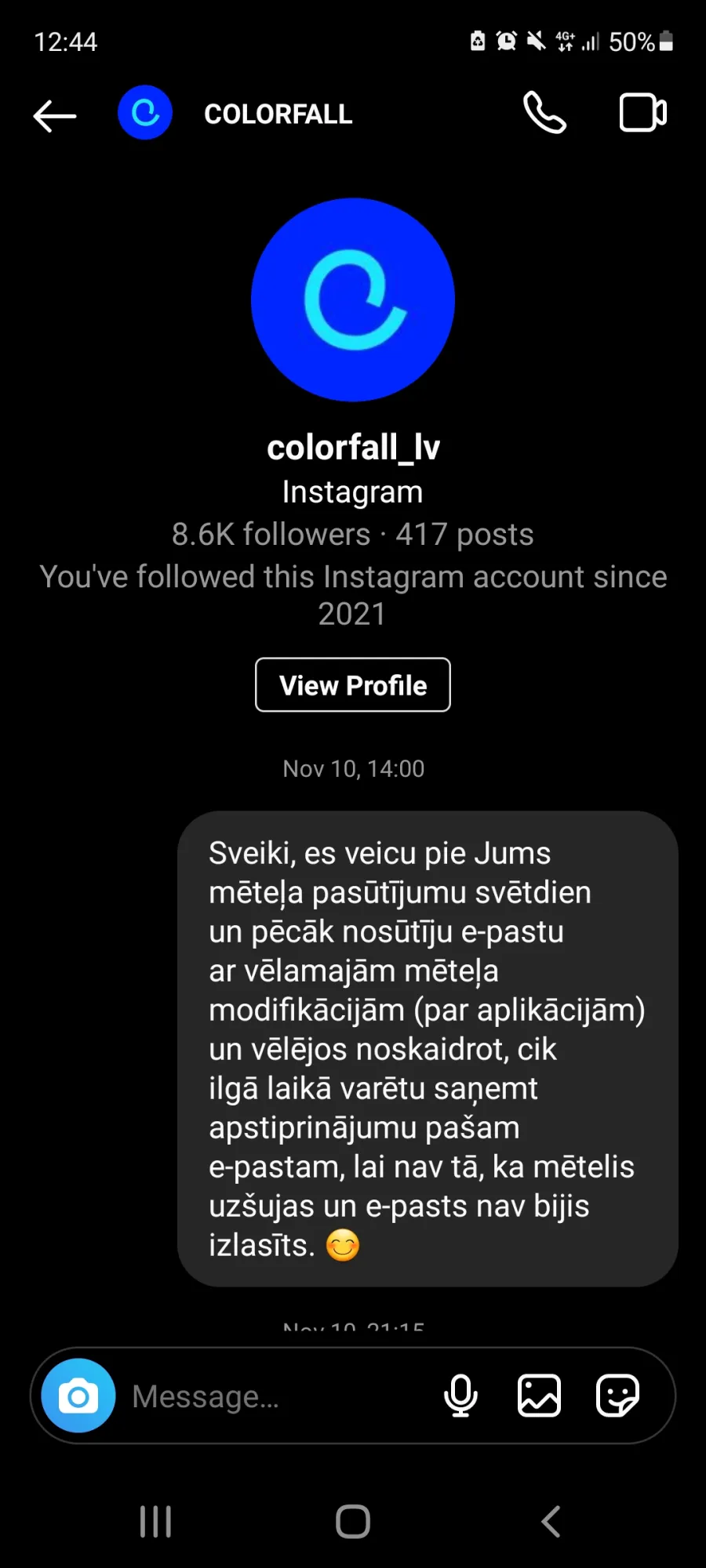
Task: Record a voice message with microphone
Action: coord(460,1396)
